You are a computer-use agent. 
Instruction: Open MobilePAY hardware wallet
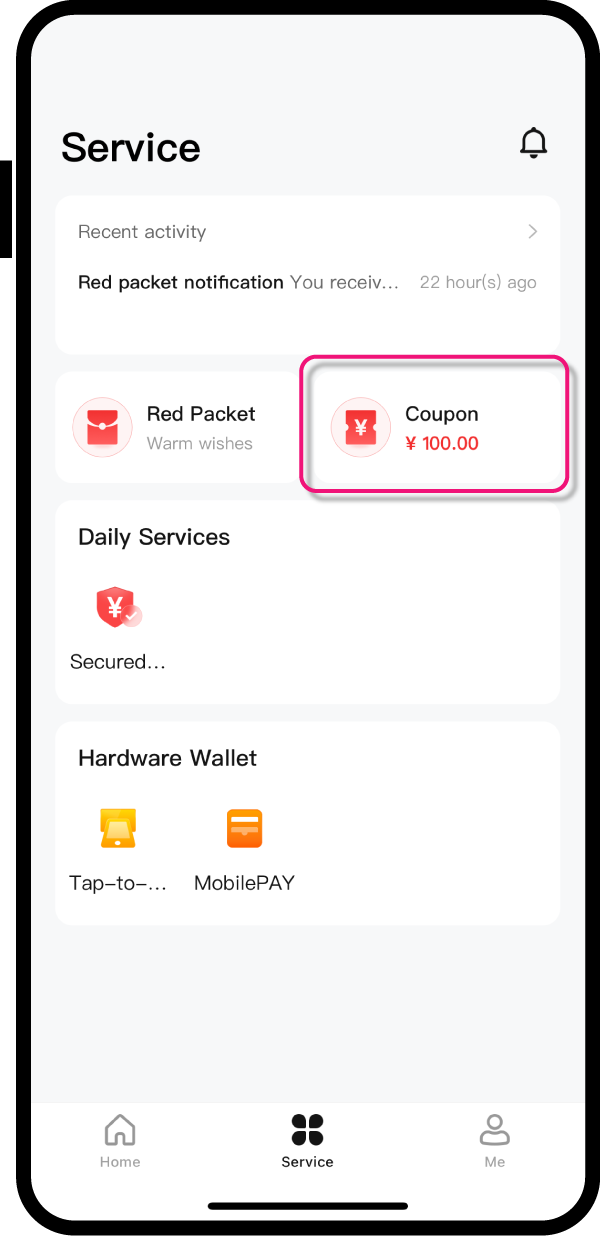244,850
